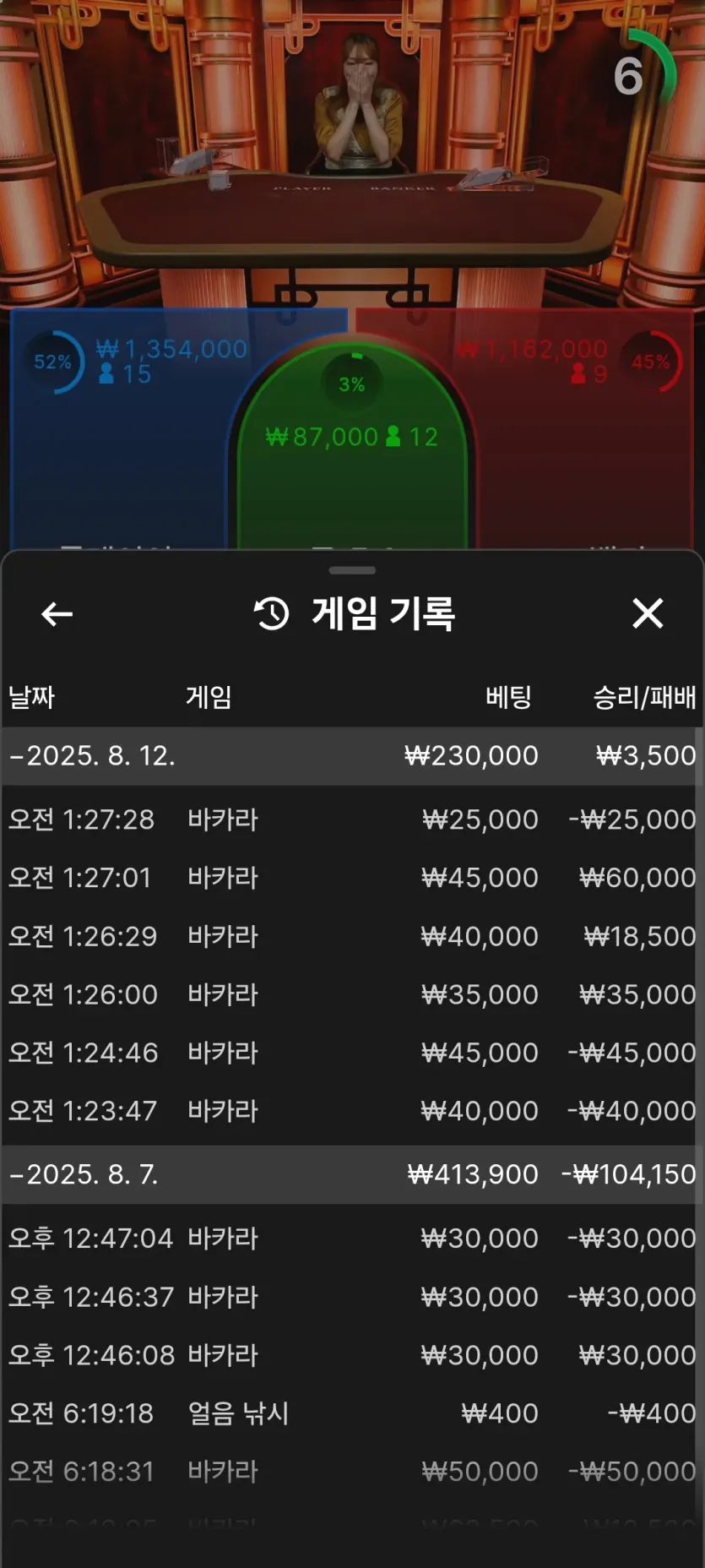Screen dimensions: 705x1568
Task: Open the 오전 1:27:28 바카라 record
Action: click(351, 819)
